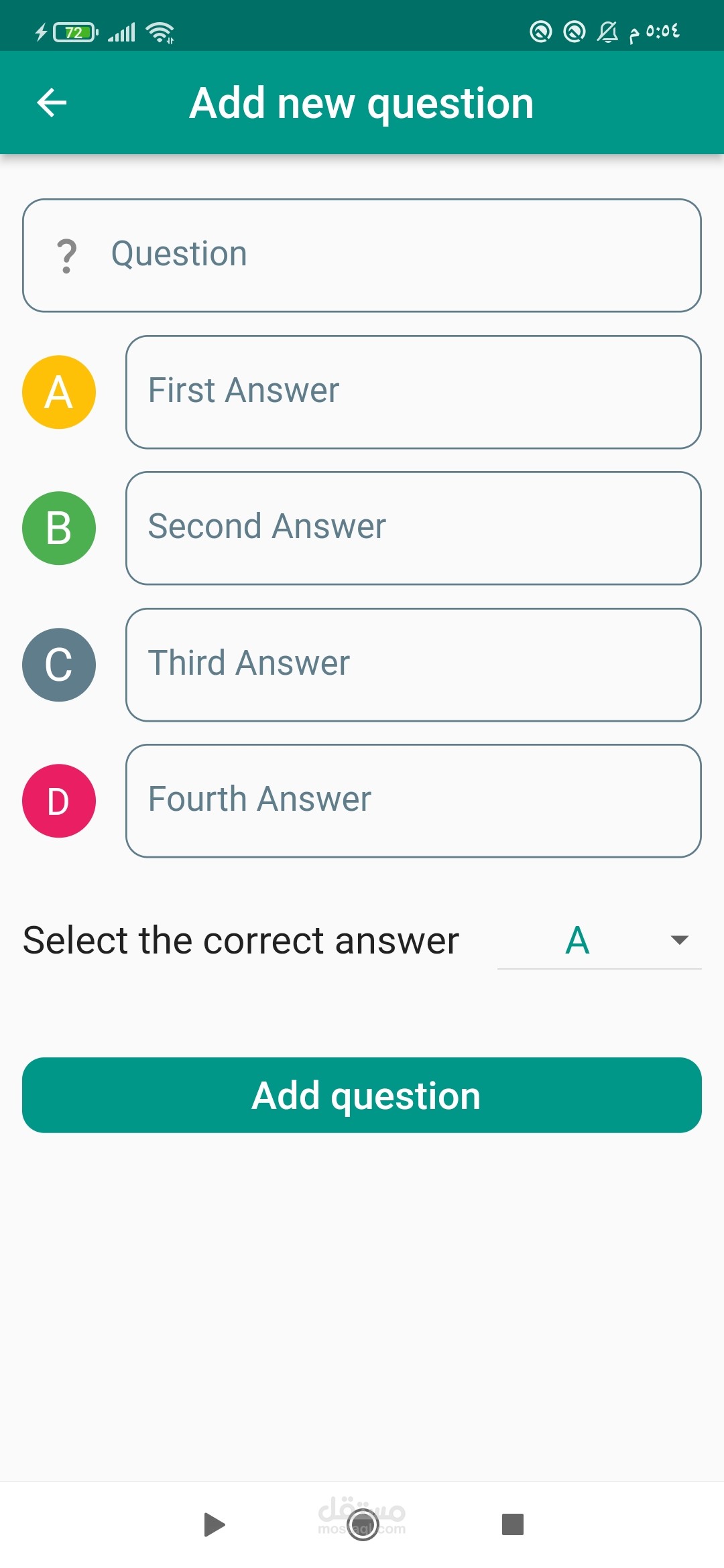
Task: Tap into the Third Answer field
Action: point(414,665)
